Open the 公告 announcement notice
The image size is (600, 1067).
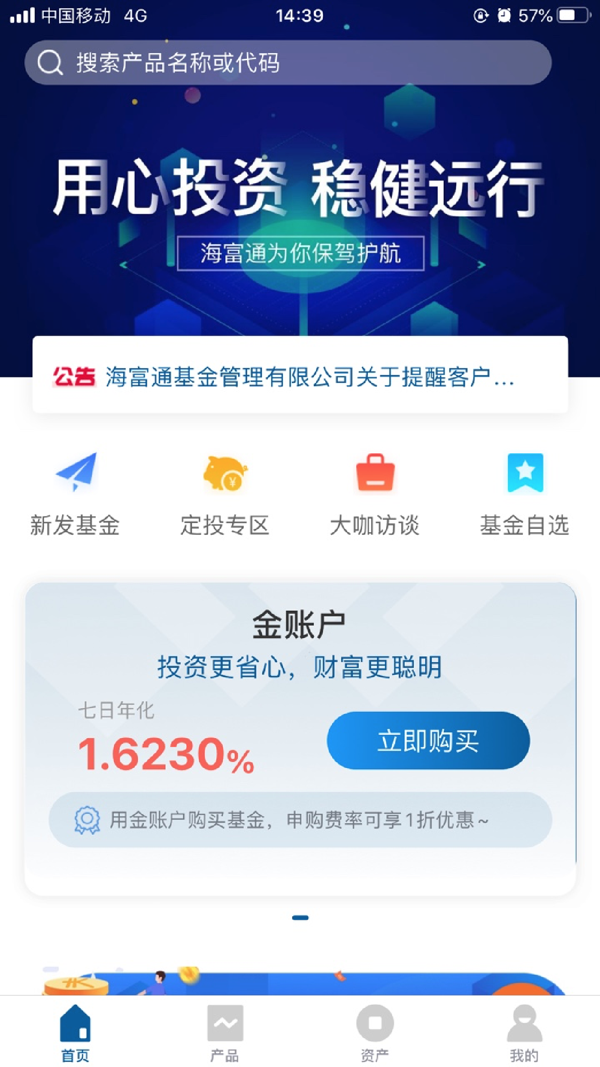300,375
